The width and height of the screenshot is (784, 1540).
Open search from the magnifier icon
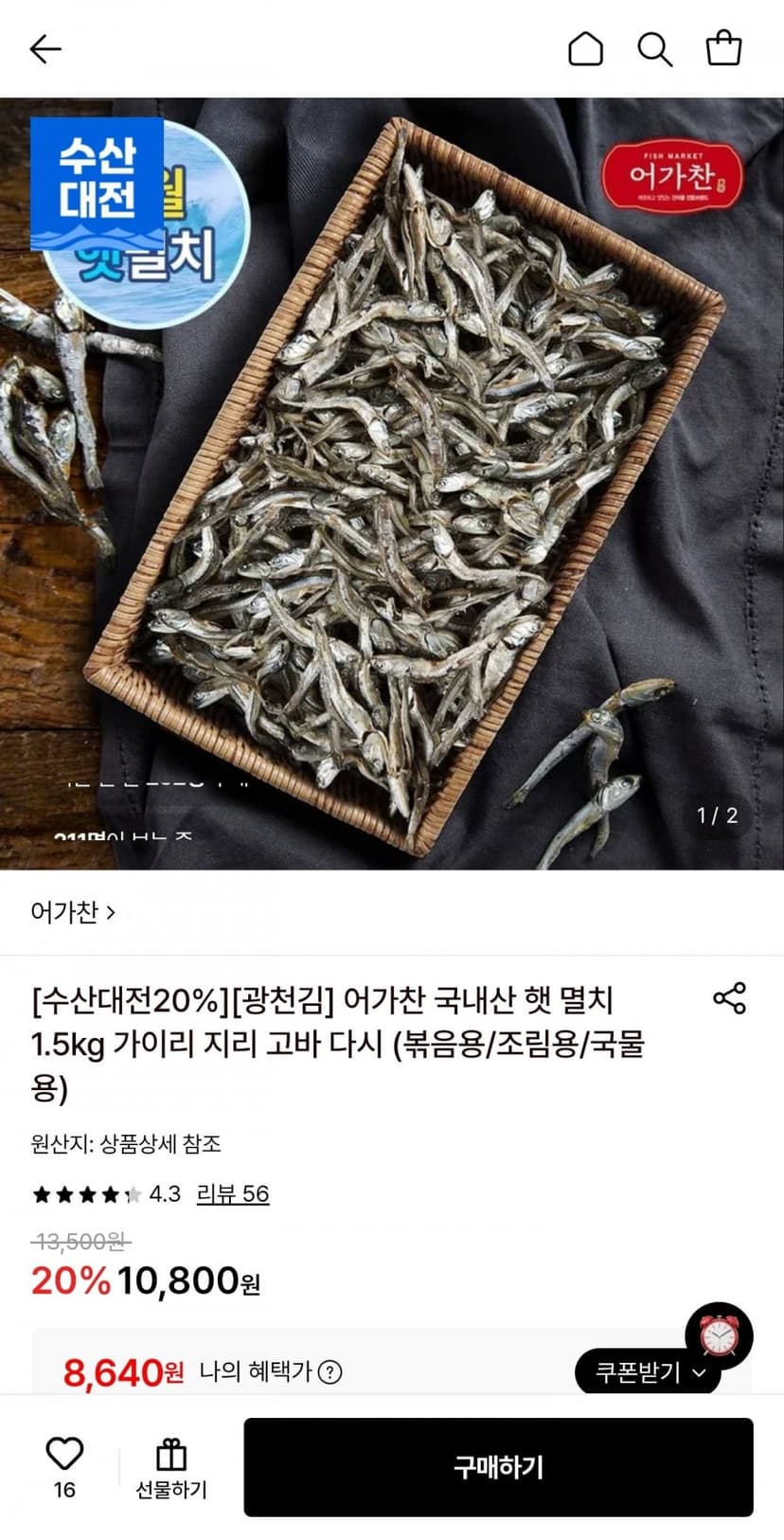click(x=654, y=48)
